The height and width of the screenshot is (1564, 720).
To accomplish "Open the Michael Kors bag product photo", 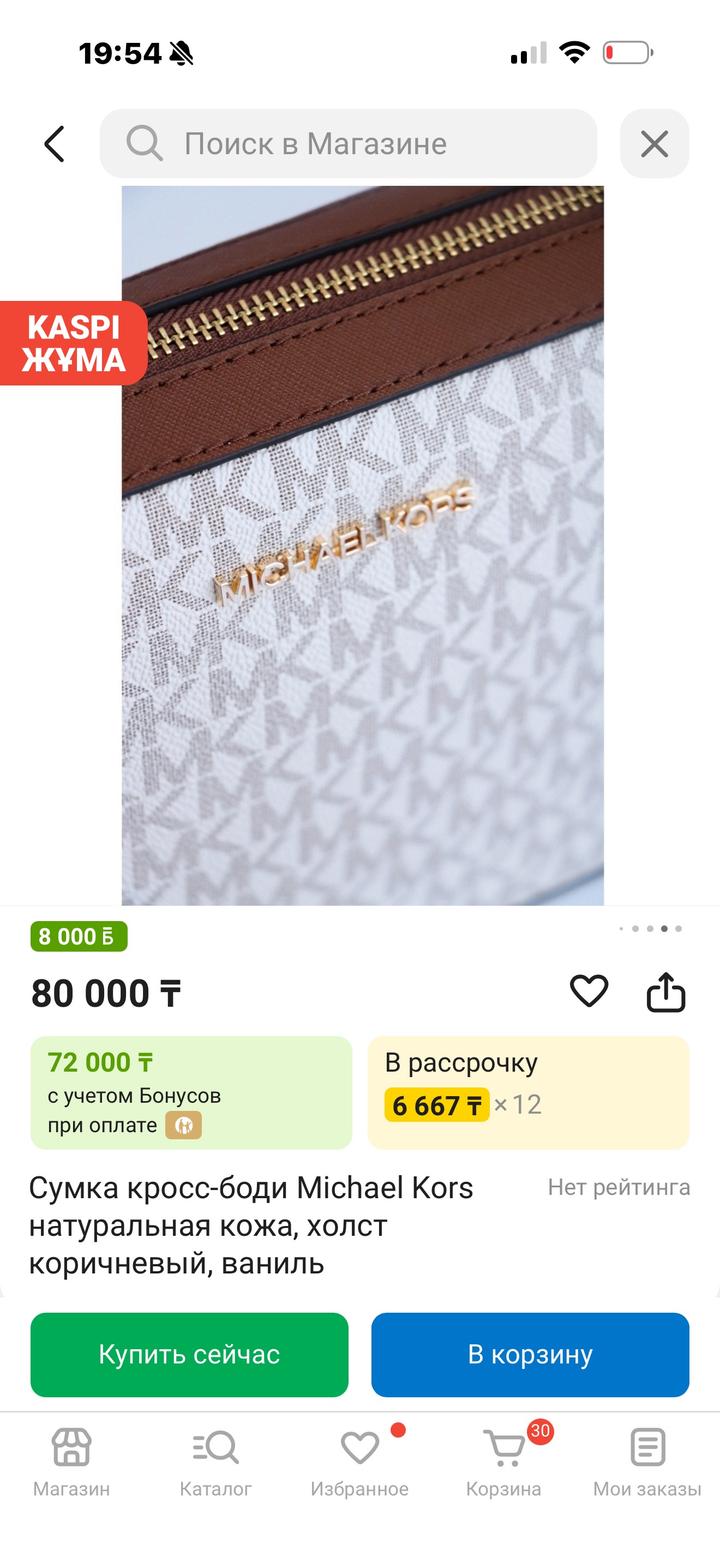I will point(362,600).
